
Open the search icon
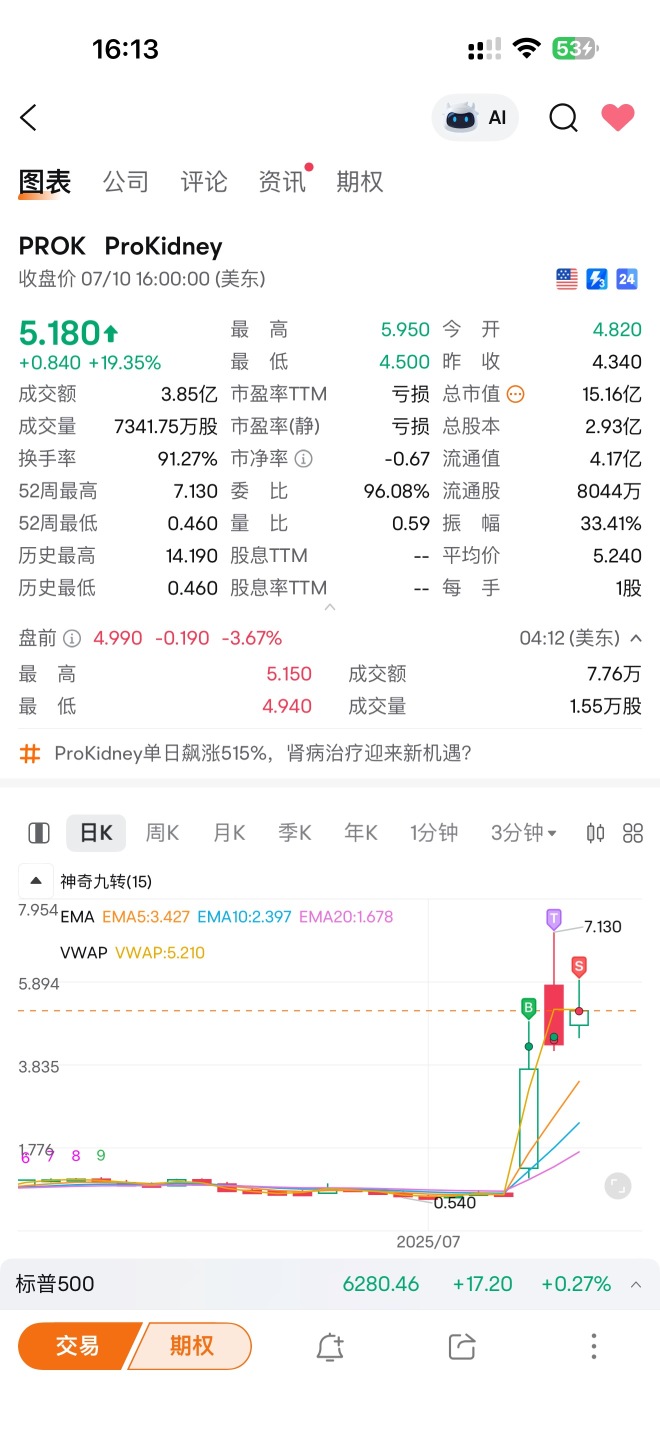pyautogui.click(x=563, y=118)
